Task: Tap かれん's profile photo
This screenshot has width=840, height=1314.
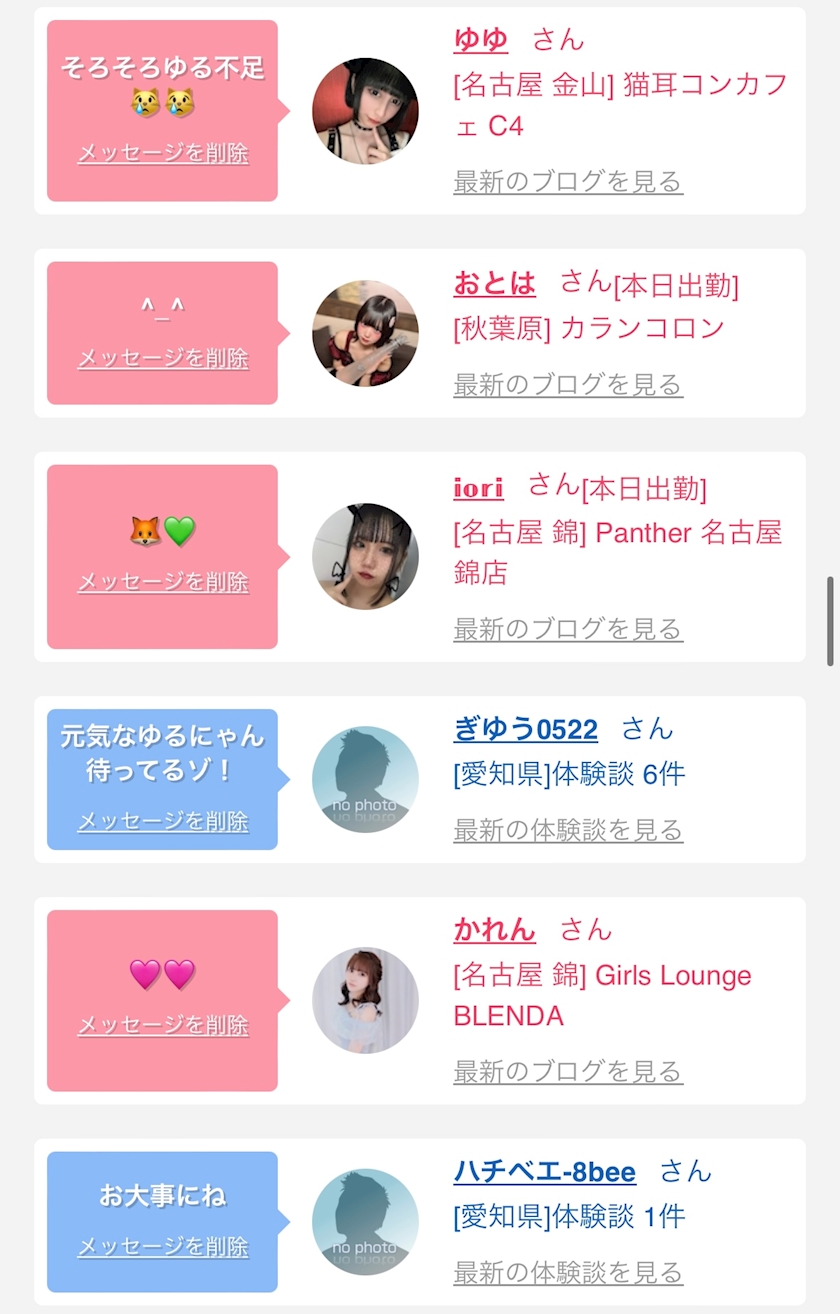Action: [x=365, y=1000]
